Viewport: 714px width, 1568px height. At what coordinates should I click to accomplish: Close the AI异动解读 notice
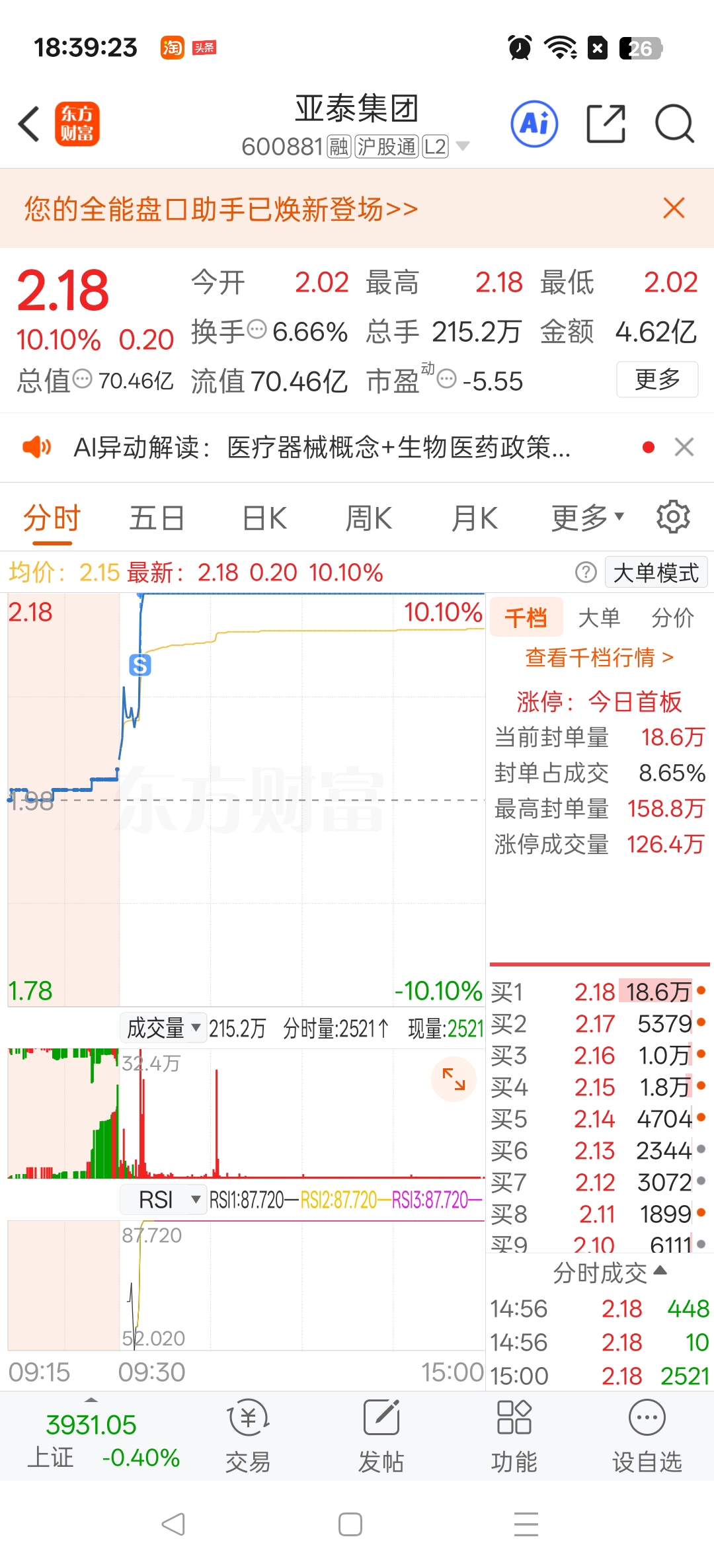[684, 448]
